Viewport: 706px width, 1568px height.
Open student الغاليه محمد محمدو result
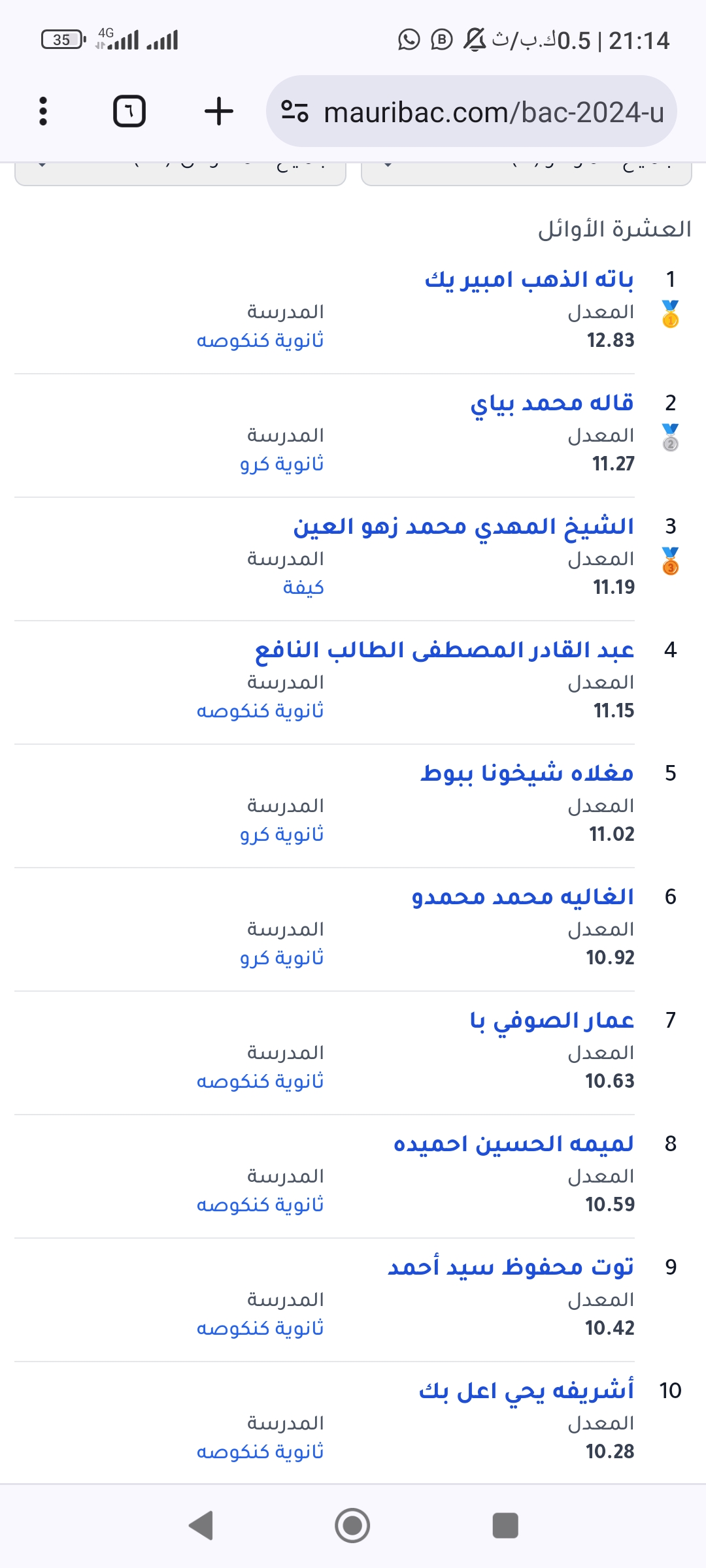pyautogui.click(x=523, y=897)
